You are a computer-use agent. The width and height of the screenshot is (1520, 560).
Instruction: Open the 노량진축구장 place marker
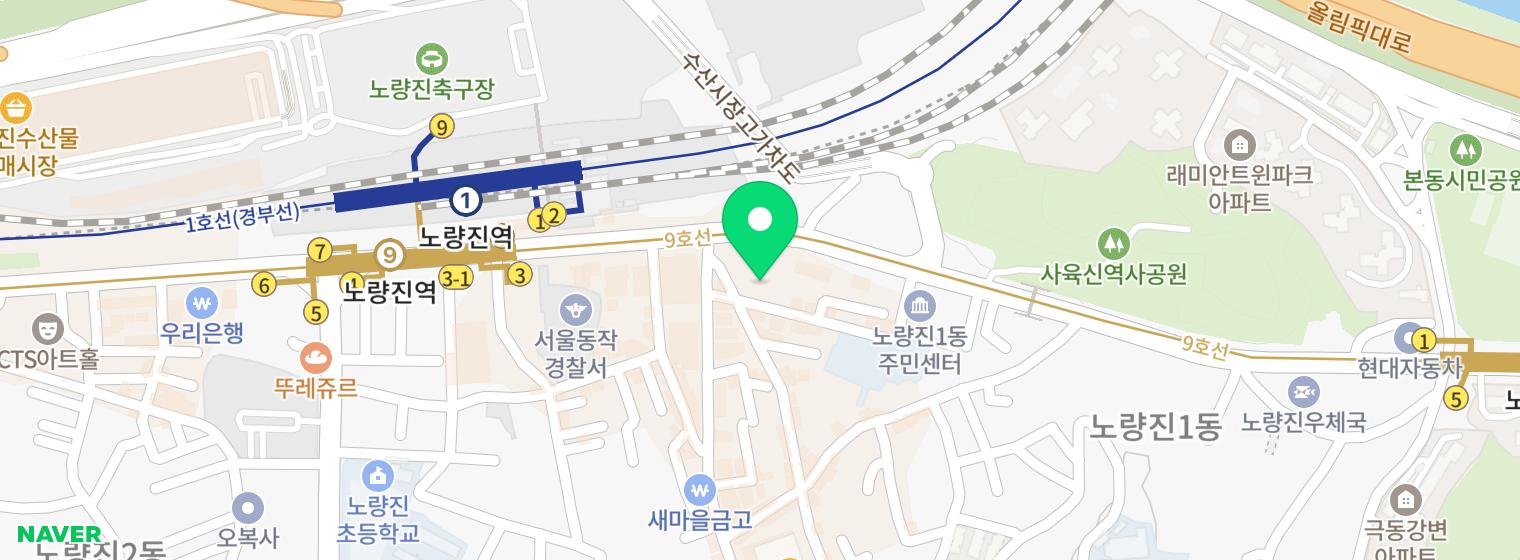(431, 59)
